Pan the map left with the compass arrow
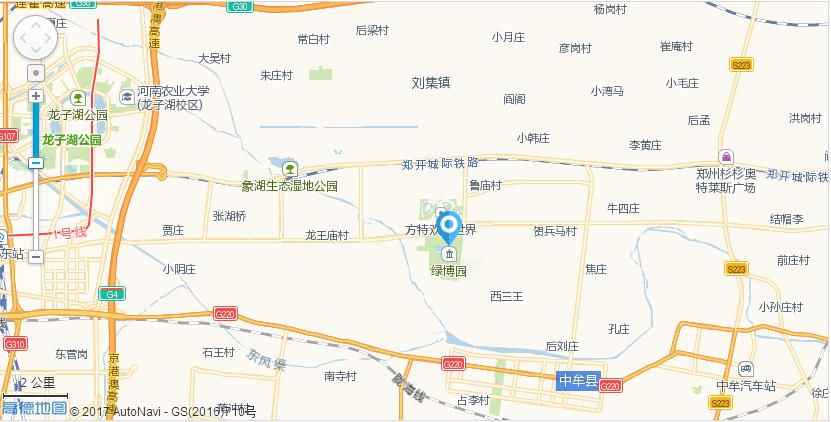The width and height of the screenshot is (831, 422). point(21,37)
